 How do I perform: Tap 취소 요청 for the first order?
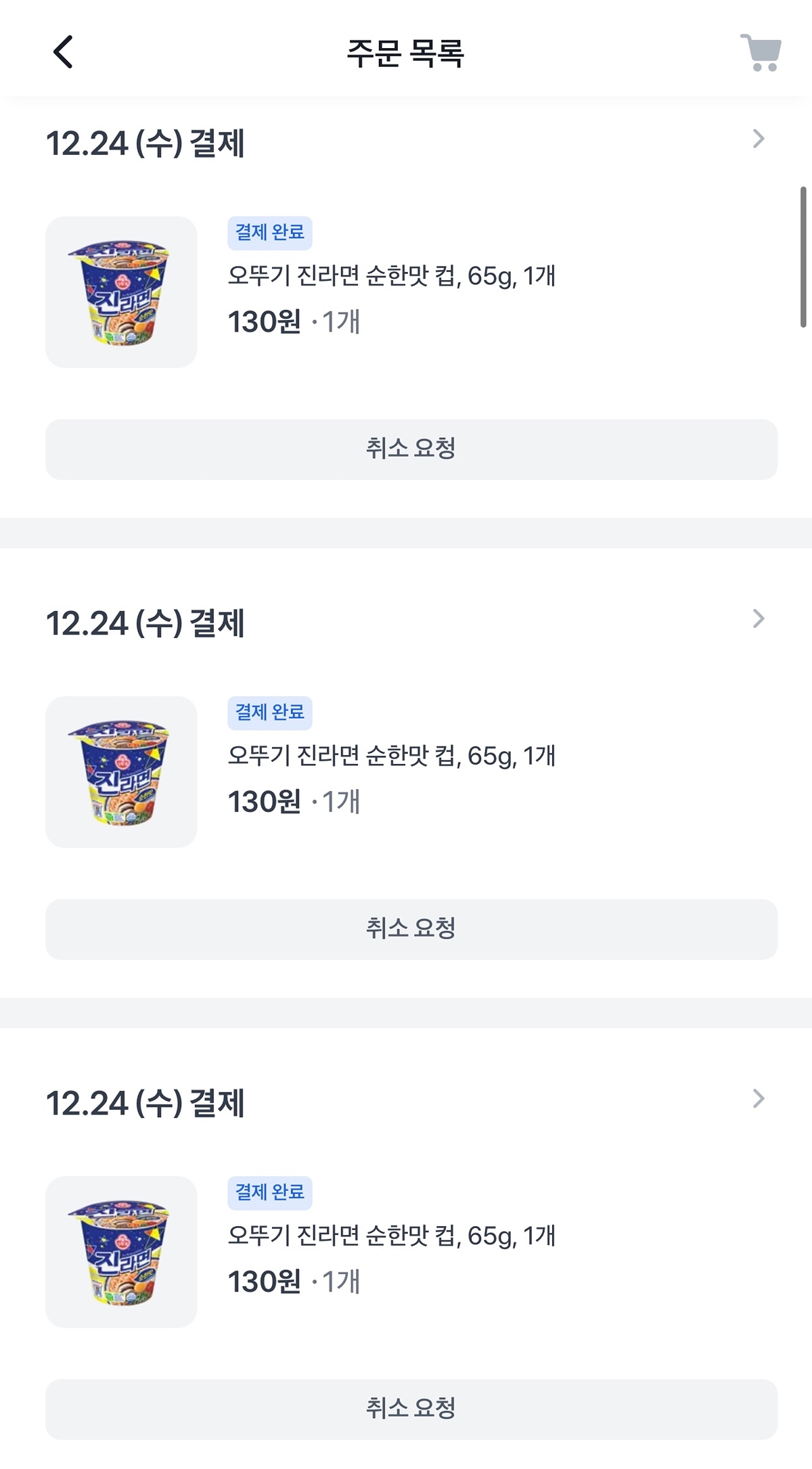click(x=411, y=449)
